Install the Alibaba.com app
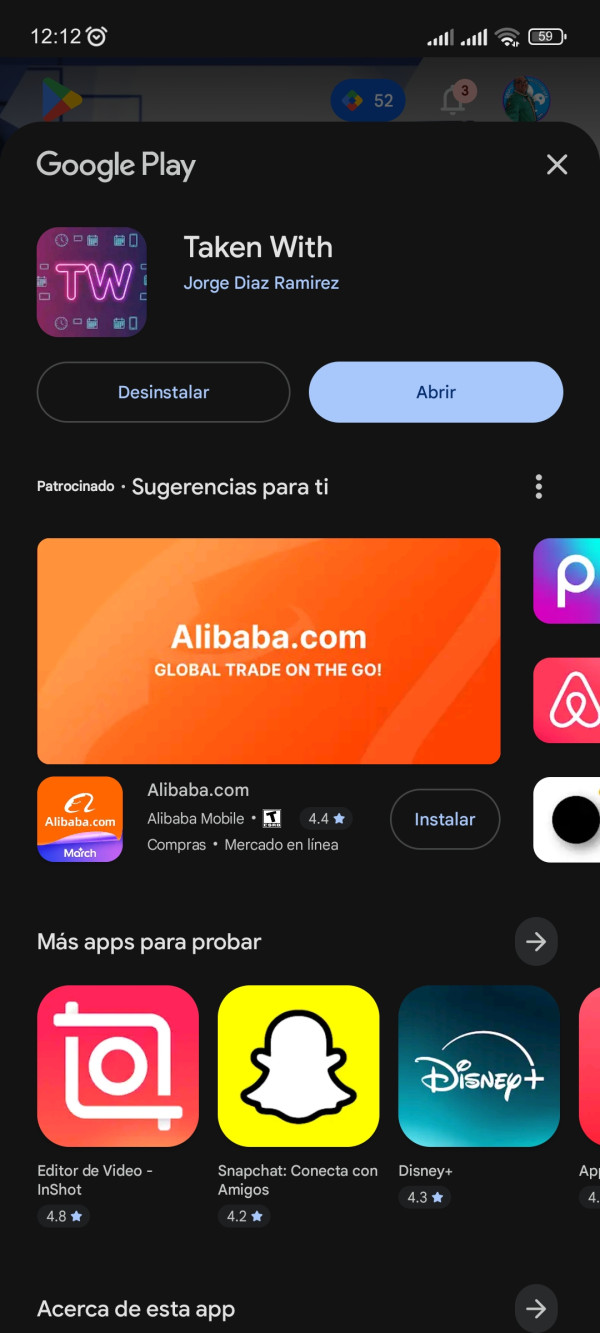Viewport: 600px width, 1333px height. click(x=444, y=819)
